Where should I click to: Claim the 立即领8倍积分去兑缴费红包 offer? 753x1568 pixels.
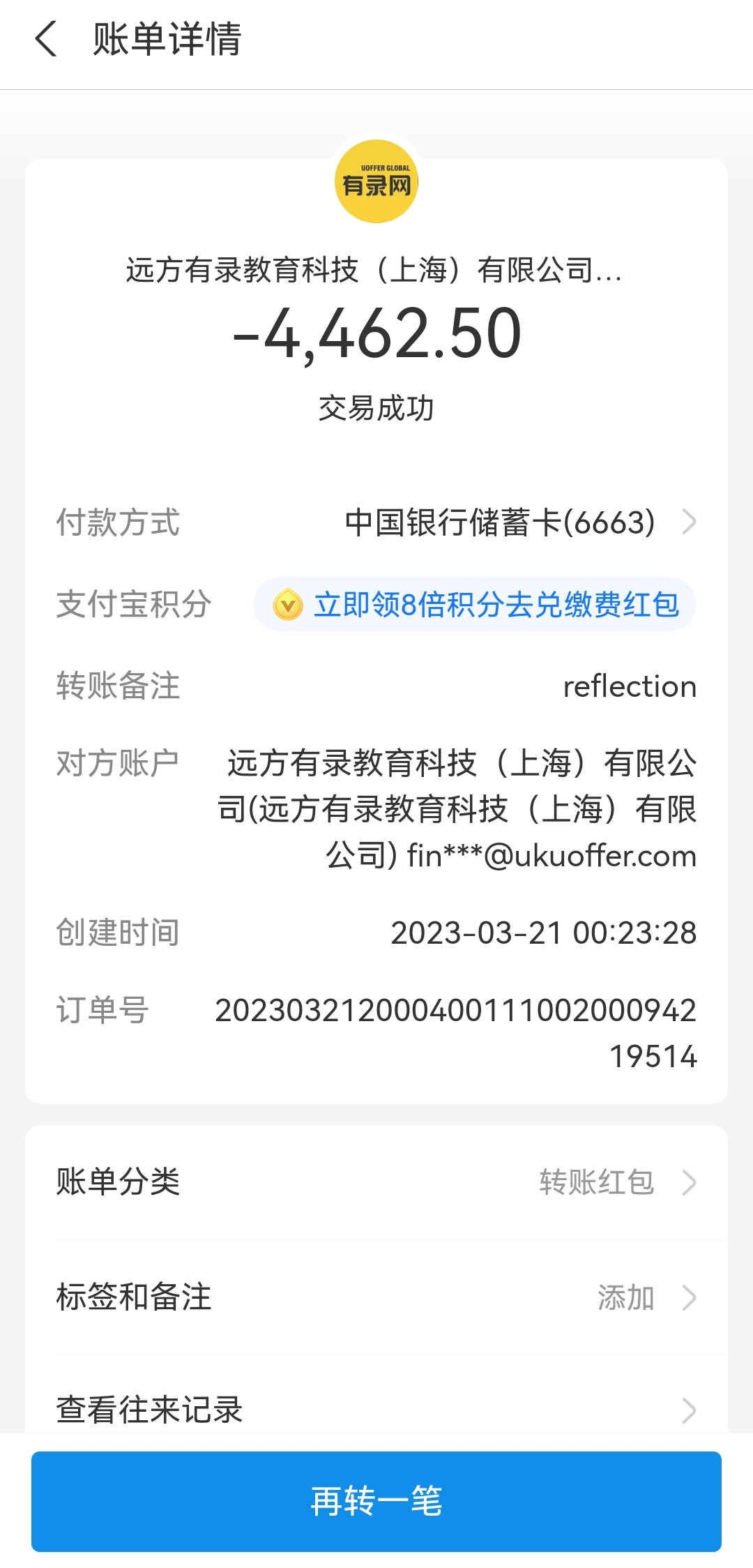point(476,604)
